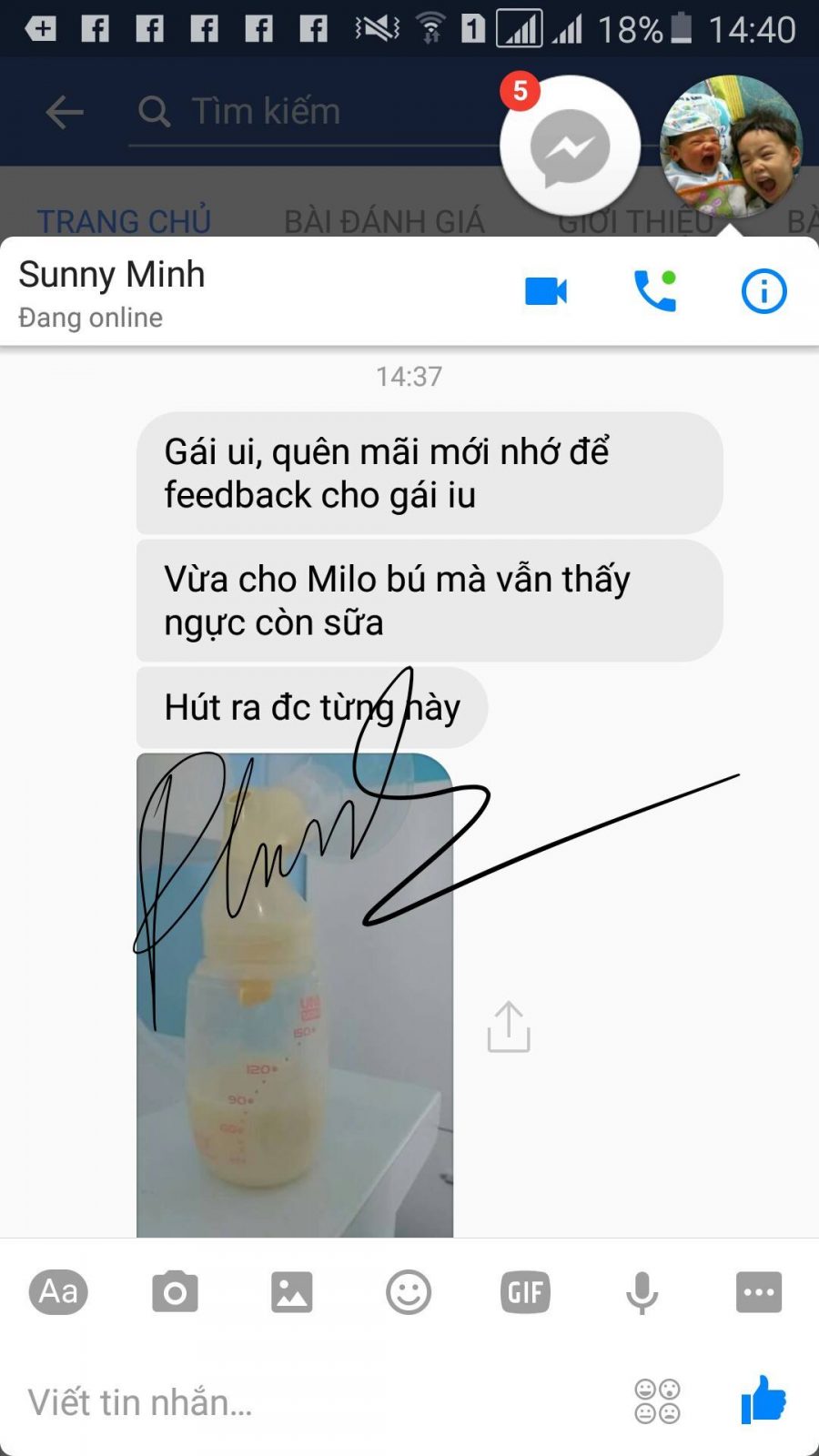Start a voice call with Sunny Minh
The width and height of the screenshot is (819, 1456).
pos(655,291)
